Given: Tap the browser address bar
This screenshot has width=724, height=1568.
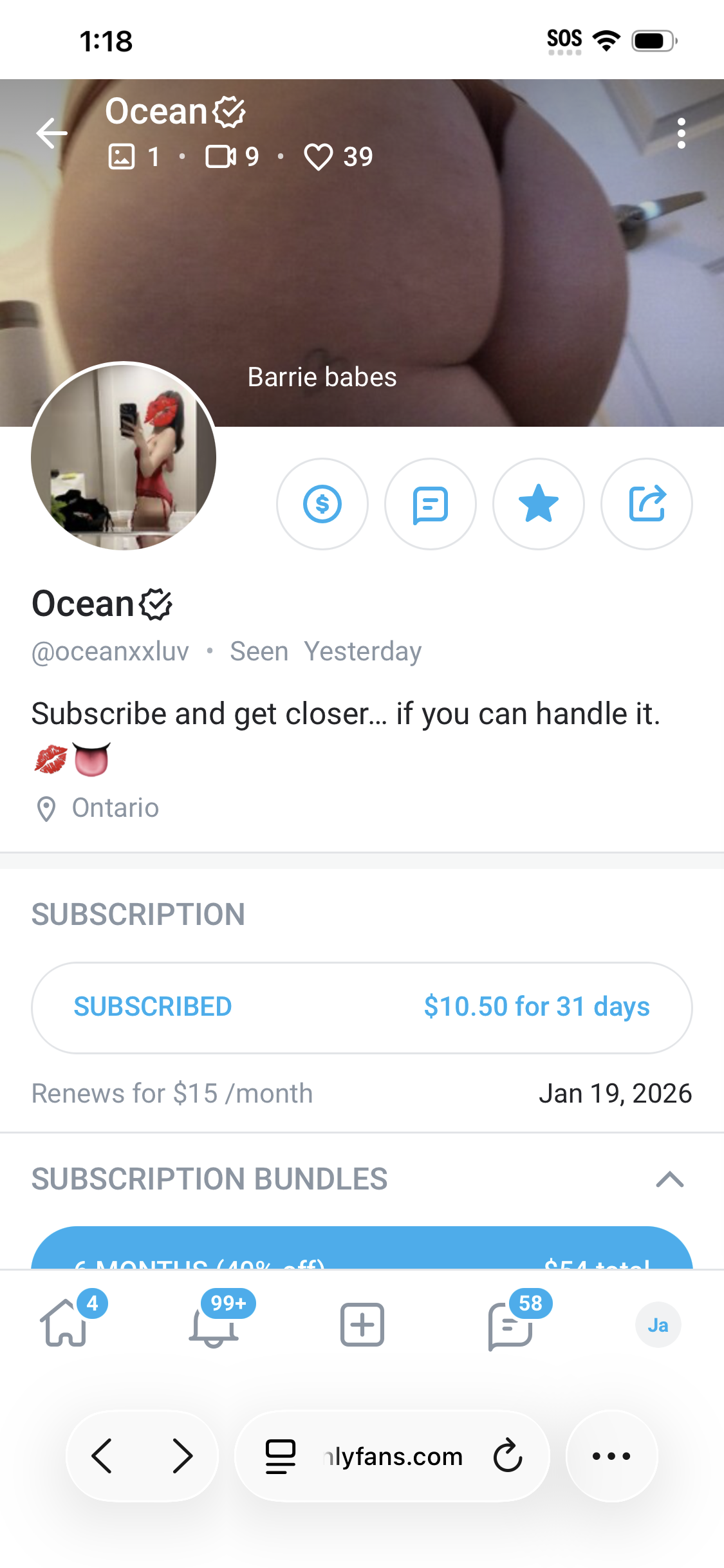Looking at the screenshot, I should tap(393, 1456).
